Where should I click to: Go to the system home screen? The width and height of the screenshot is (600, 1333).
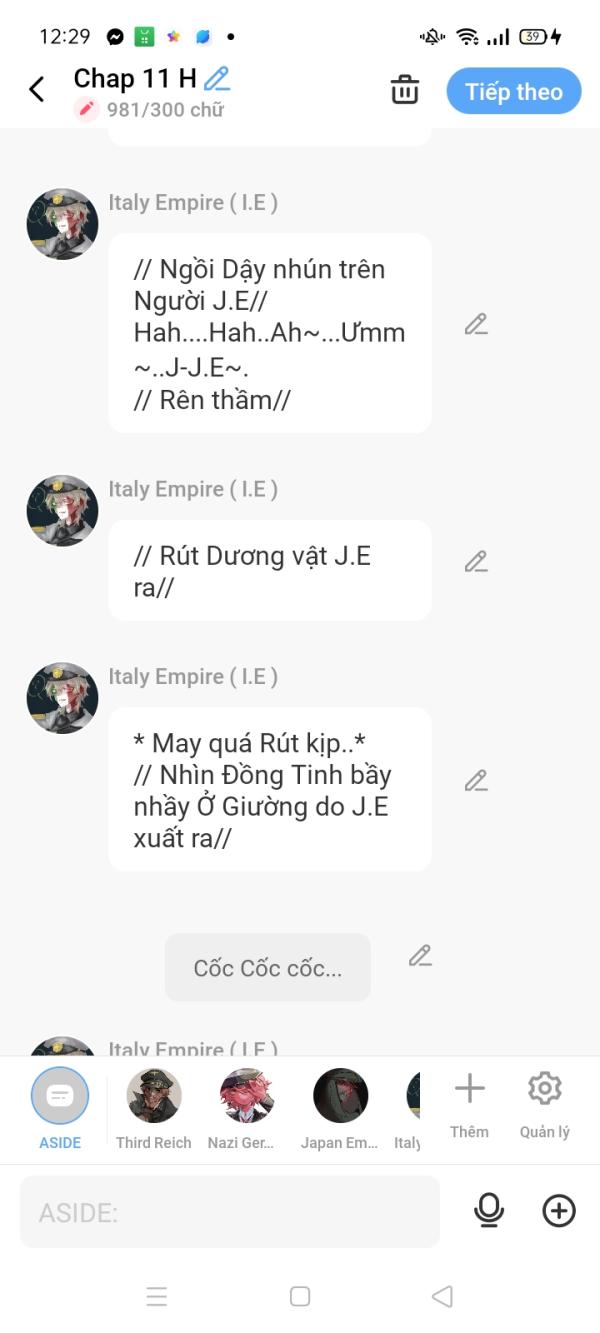point(300,1297)
